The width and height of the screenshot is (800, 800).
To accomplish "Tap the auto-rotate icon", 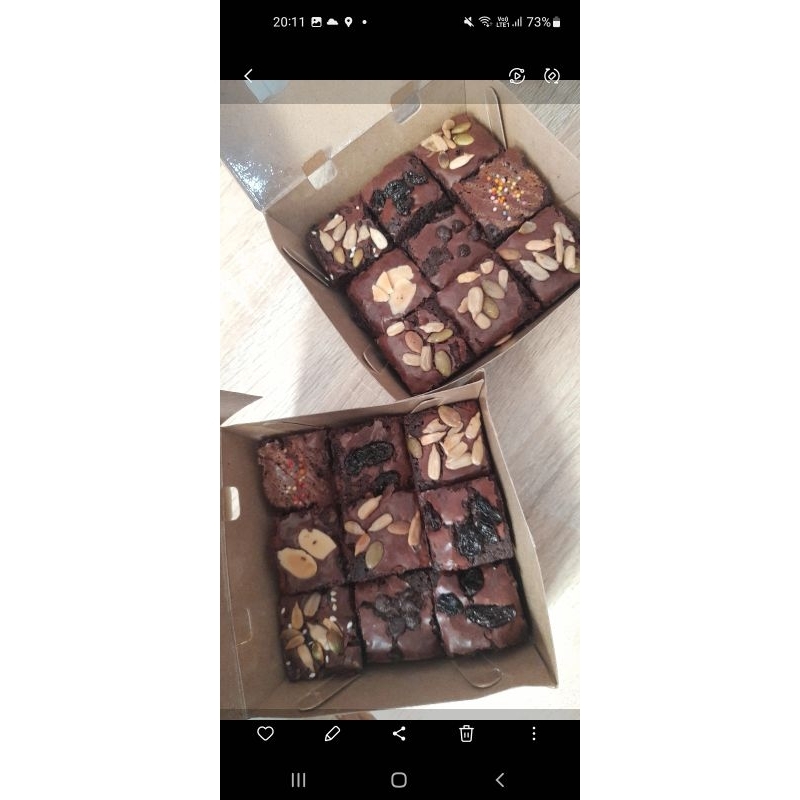I will pyautogui.click(x=552, y=76).
